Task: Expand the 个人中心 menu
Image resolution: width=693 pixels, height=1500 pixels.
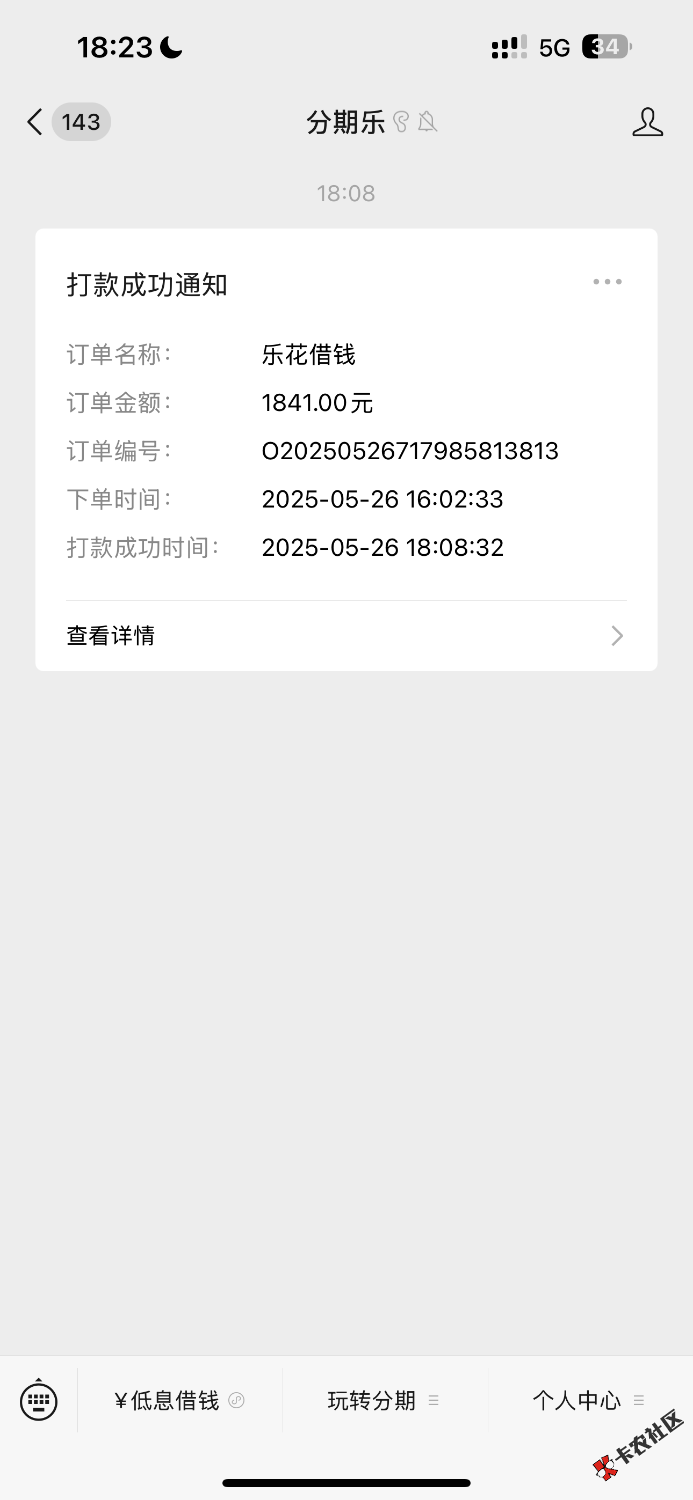Action: (588, 1401)
